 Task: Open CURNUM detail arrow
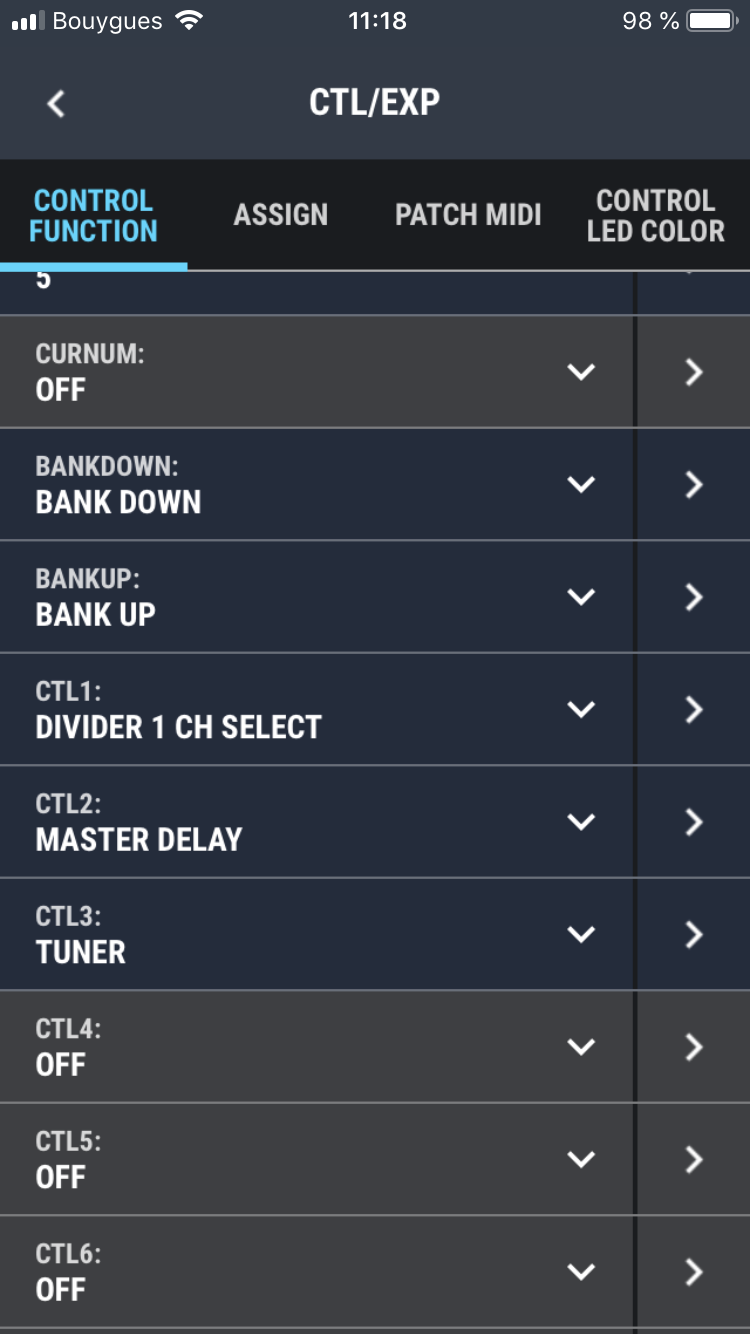tap(693, 372)
